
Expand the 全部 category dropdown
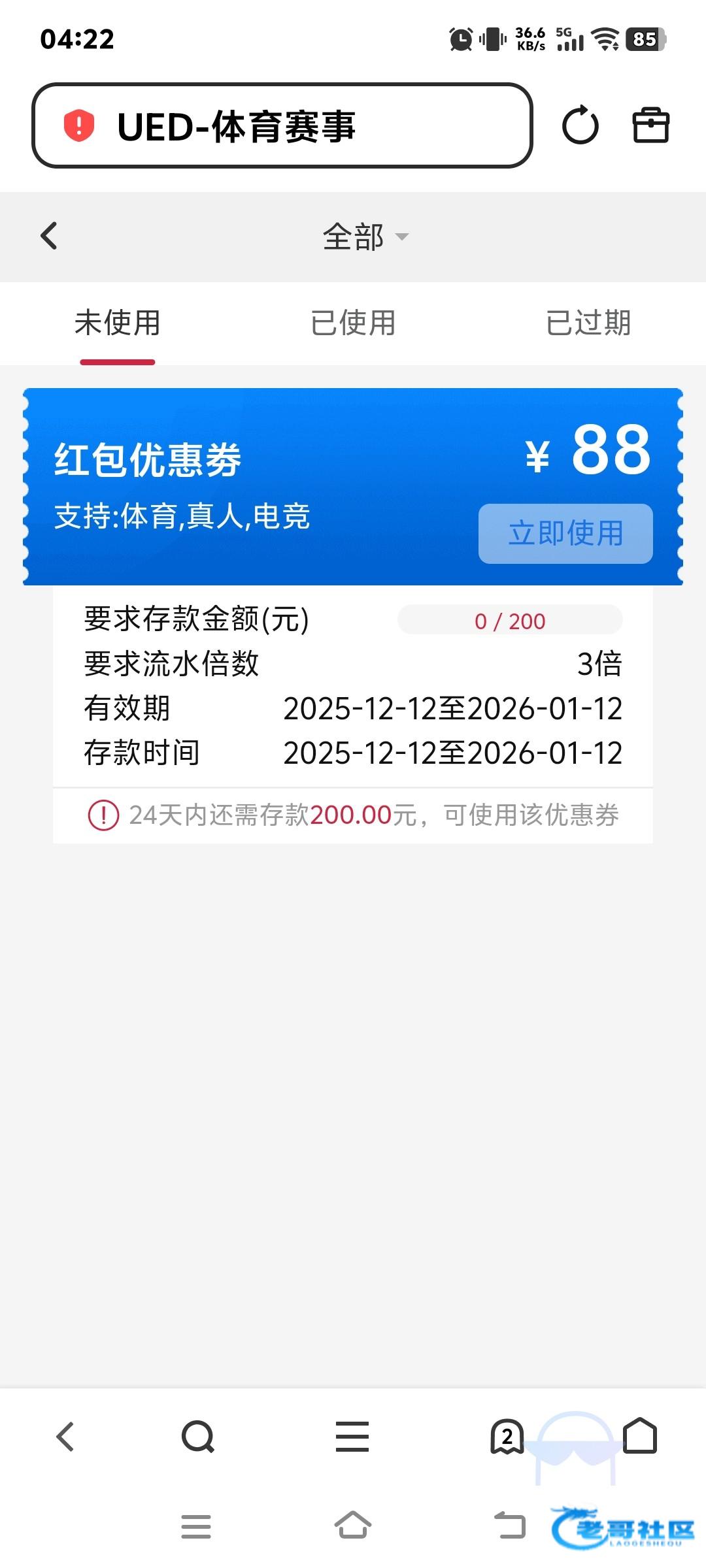tap(365, 237)
